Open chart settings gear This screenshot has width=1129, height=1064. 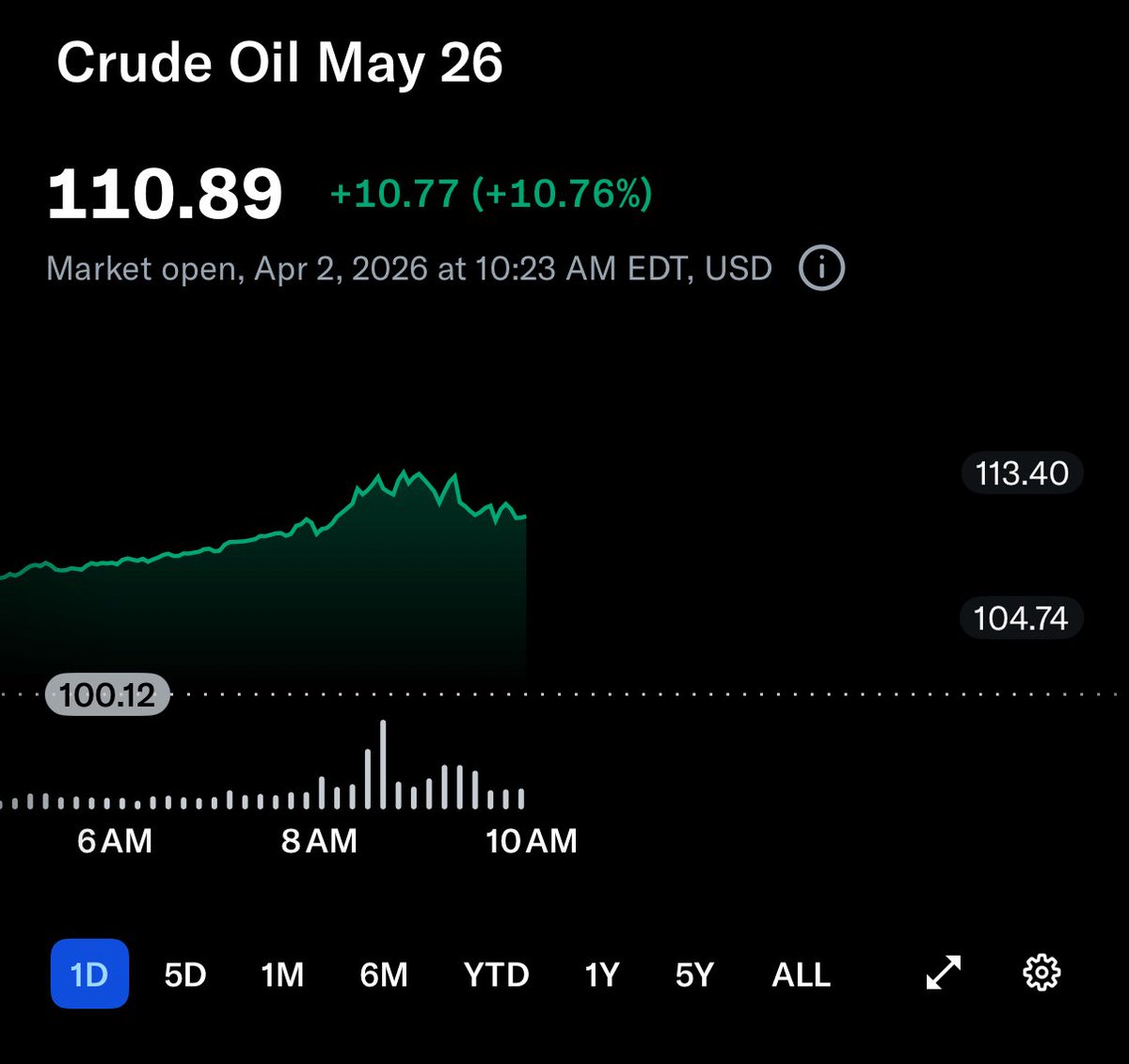[x=1042, y=973]
